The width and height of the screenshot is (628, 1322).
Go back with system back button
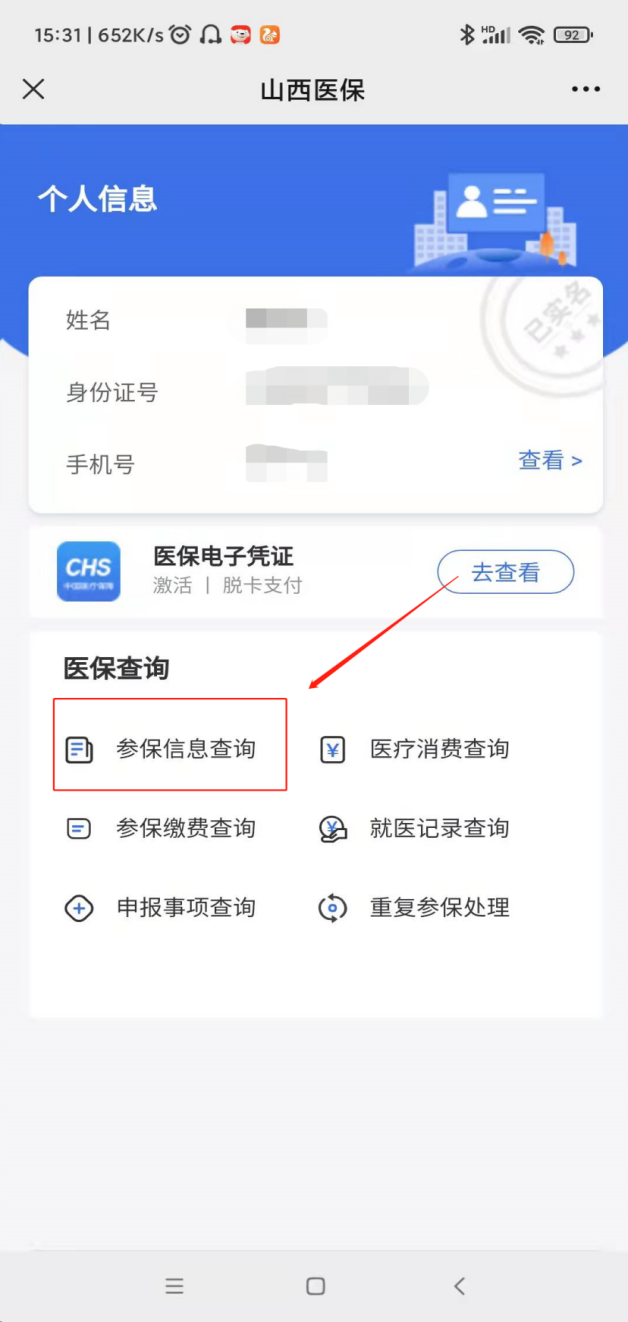459,1286
